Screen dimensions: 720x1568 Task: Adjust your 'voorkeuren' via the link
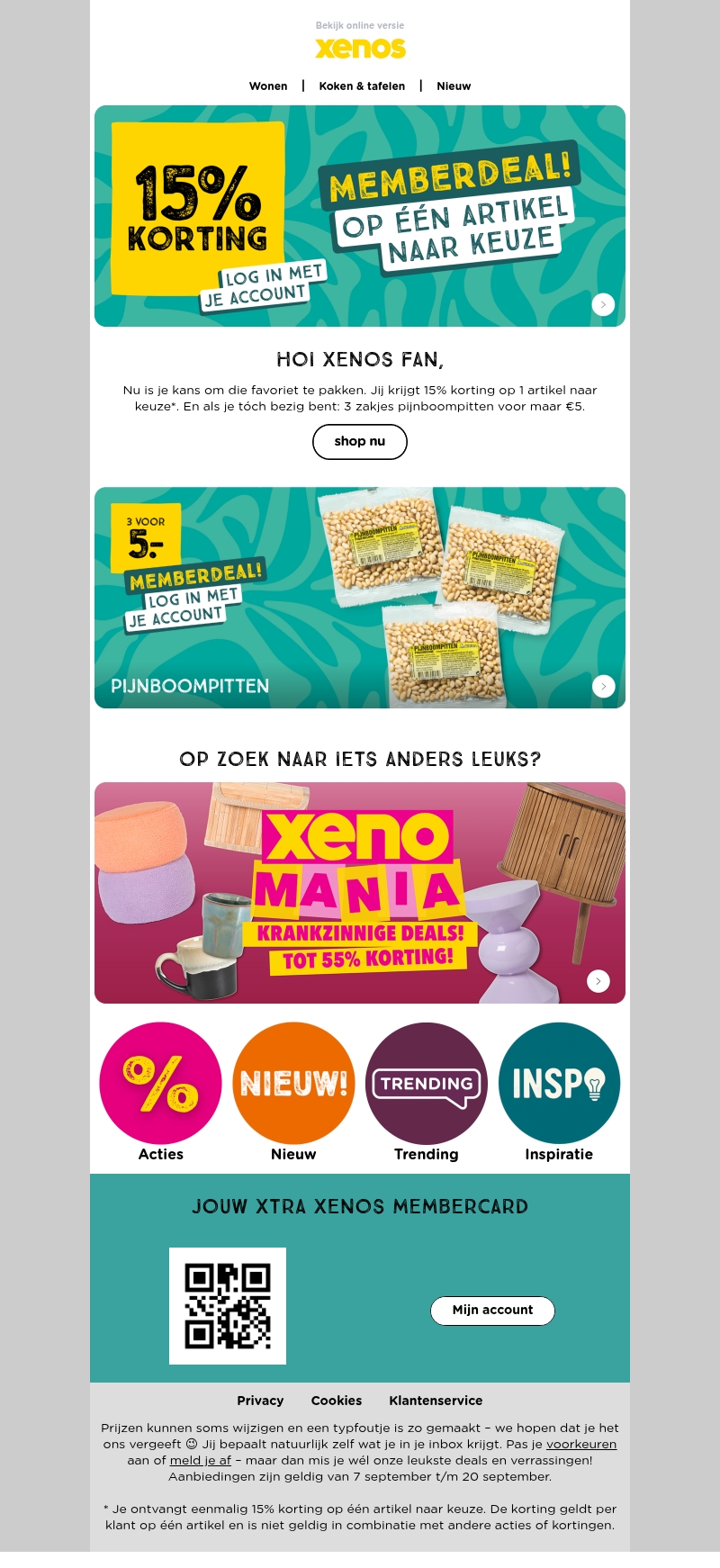coord(581,1444)
